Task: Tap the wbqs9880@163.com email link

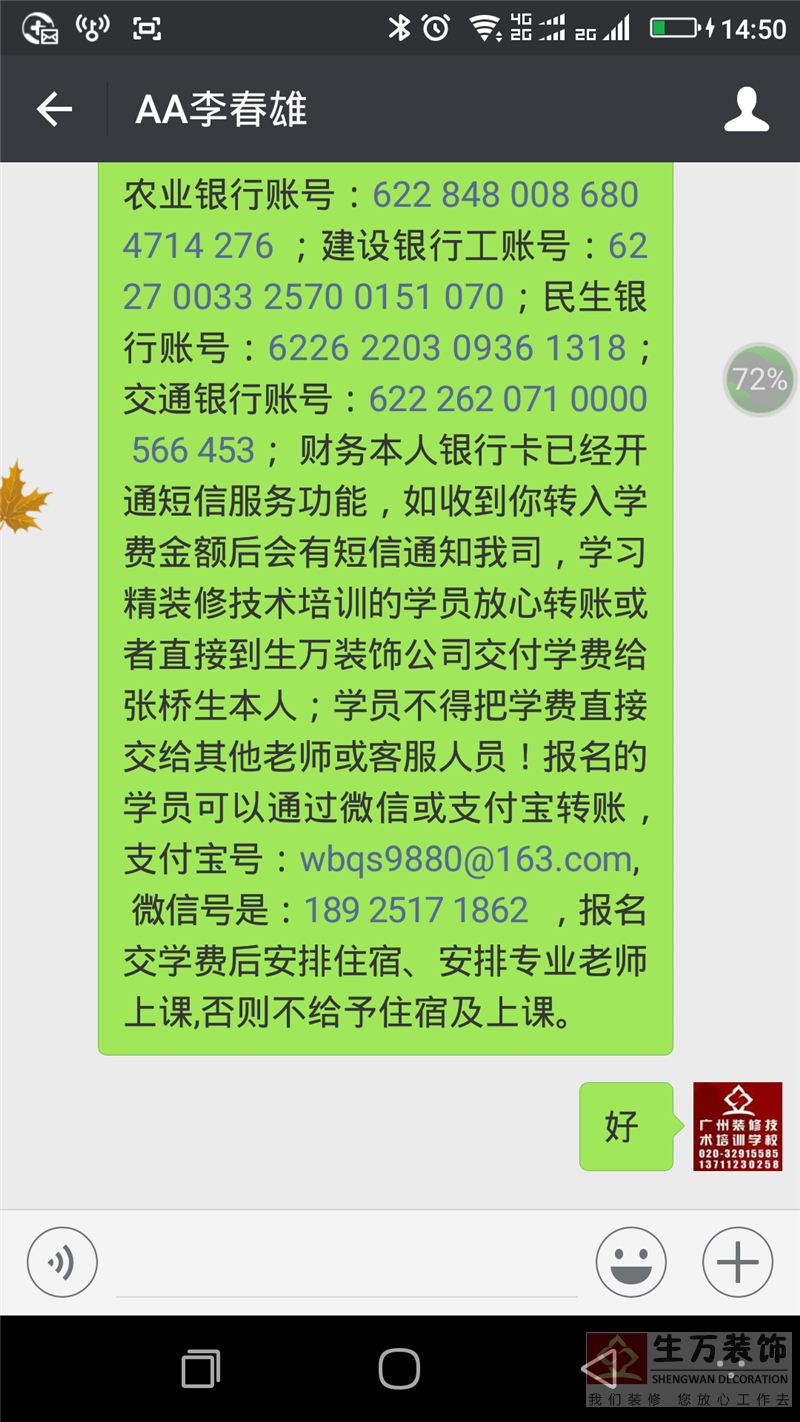Action: point(466,859)
